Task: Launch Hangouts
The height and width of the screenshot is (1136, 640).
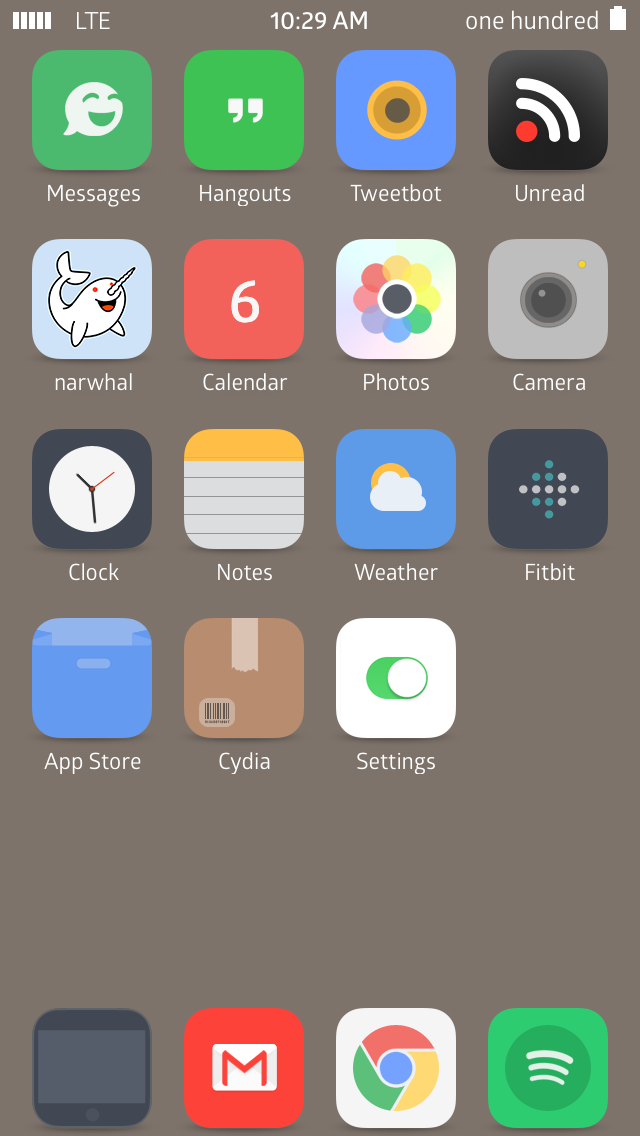Action: click(244, 110)
